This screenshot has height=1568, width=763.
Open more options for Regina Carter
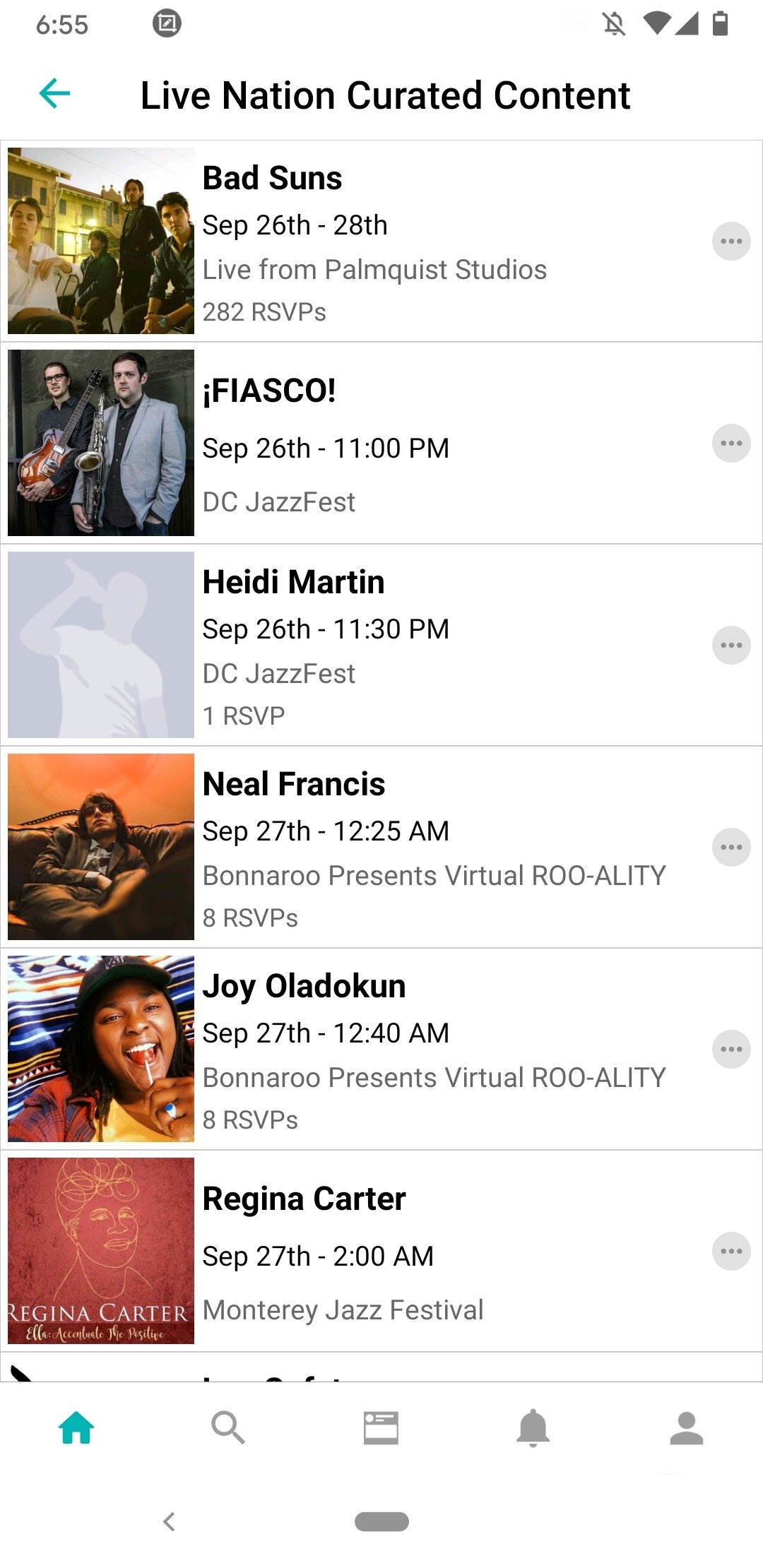pos(731,1252)
